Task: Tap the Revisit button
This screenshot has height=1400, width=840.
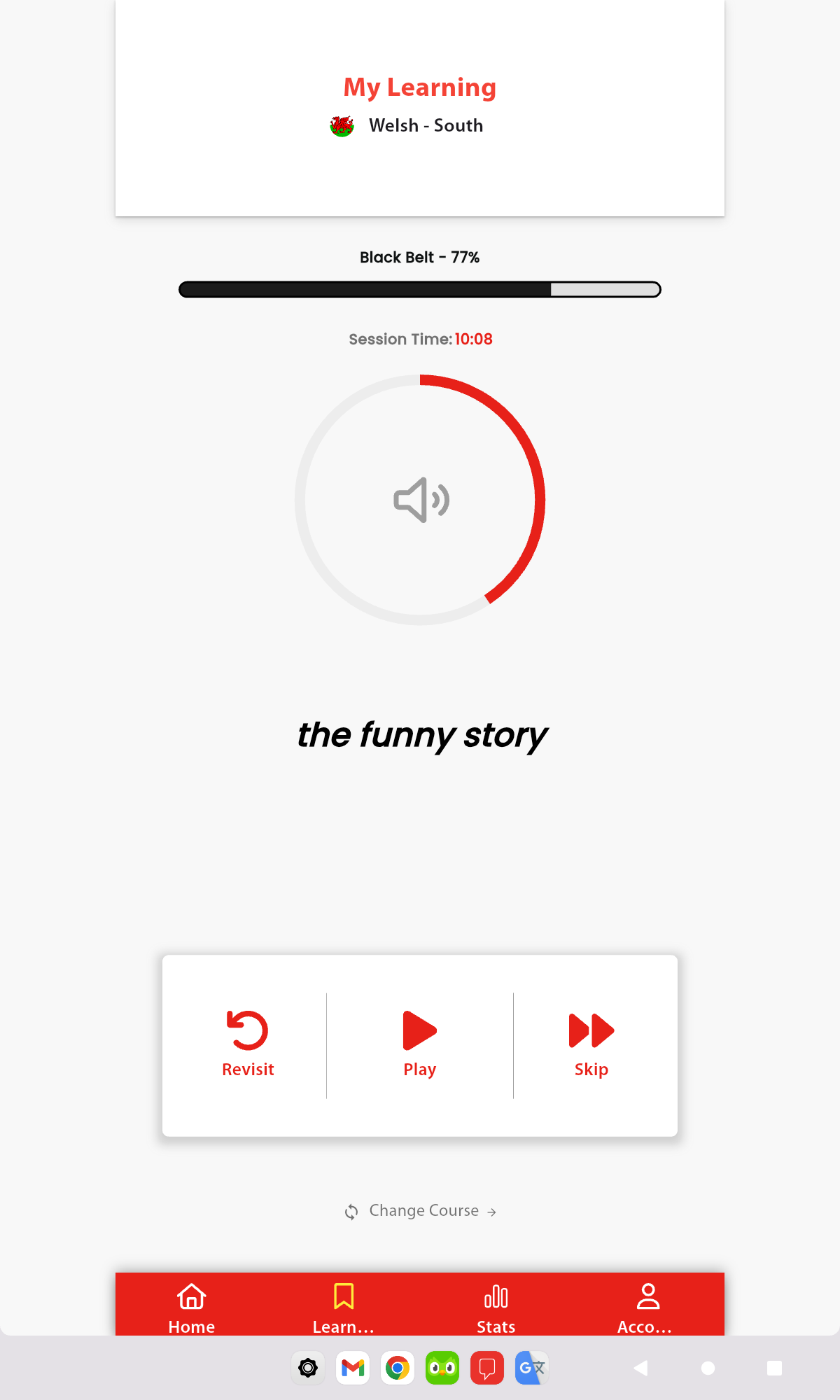Action: click(248, 1043)
